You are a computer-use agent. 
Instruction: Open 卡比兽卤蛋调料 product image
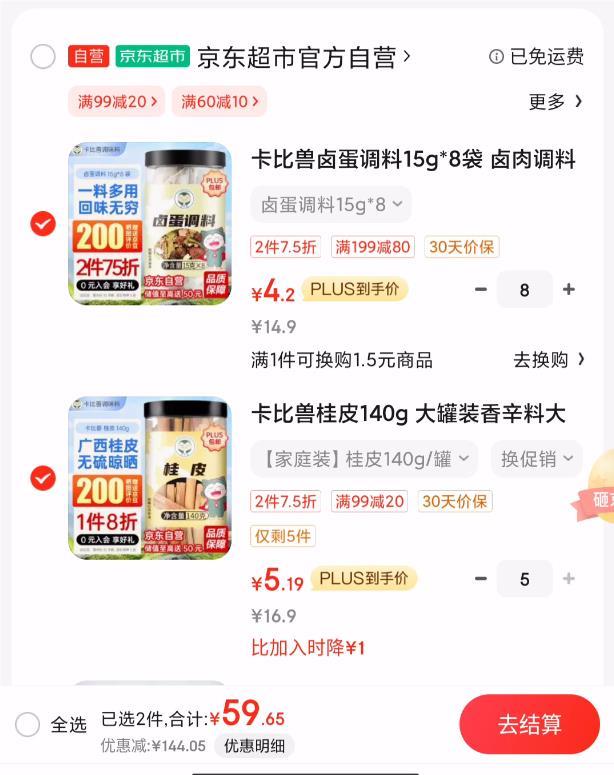150,224
